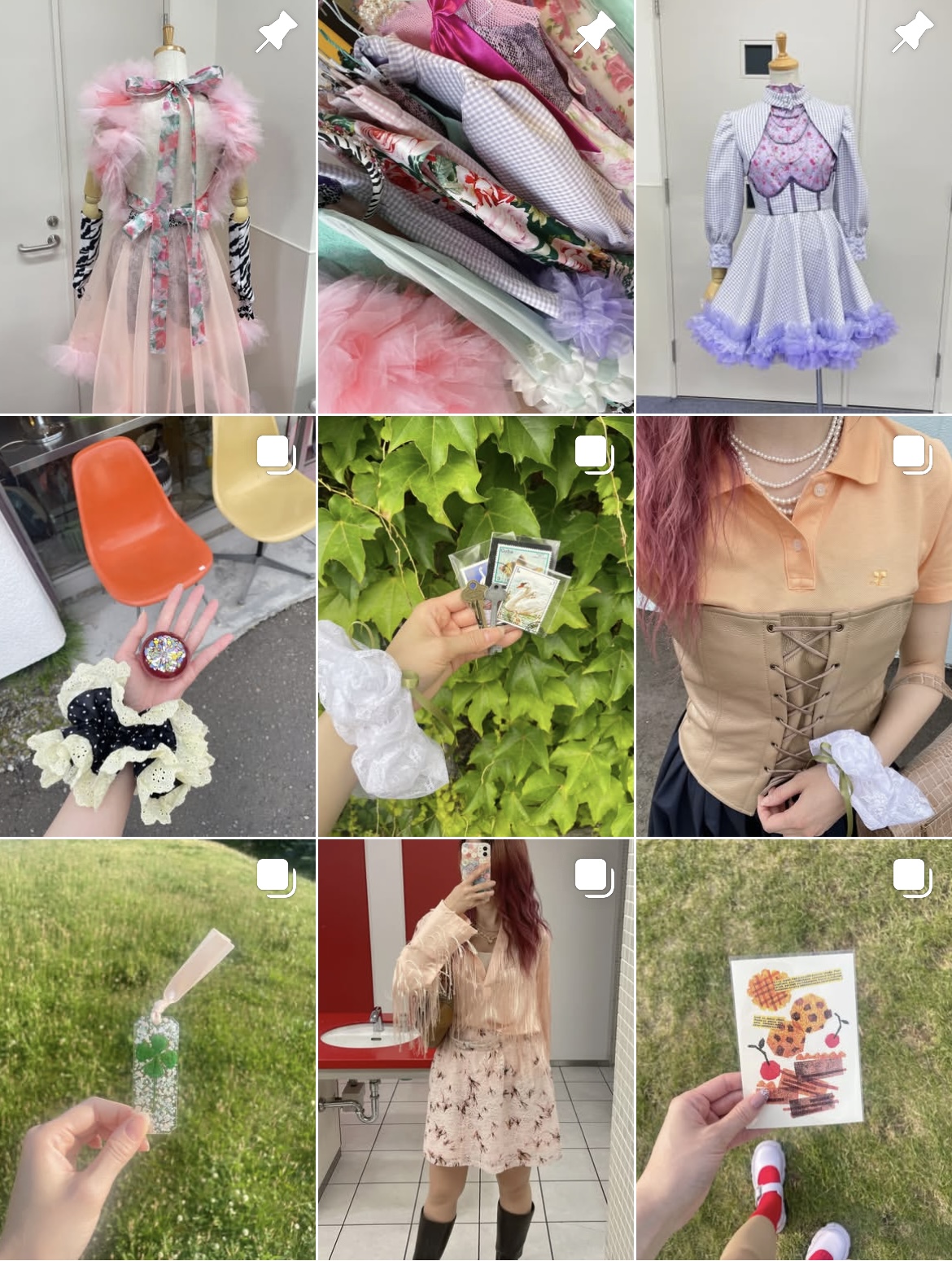952x1261 pixels.
Task: Open four-leaf clover bookmark post
Action: point(157,1050)
